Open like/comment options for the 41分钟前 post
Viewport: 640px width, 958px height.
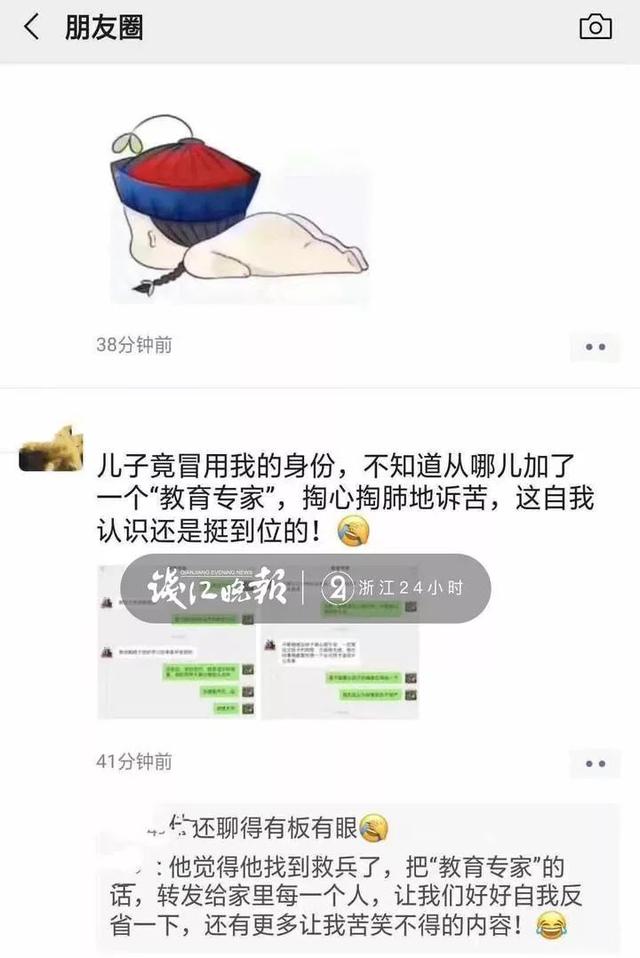(595, 764)
